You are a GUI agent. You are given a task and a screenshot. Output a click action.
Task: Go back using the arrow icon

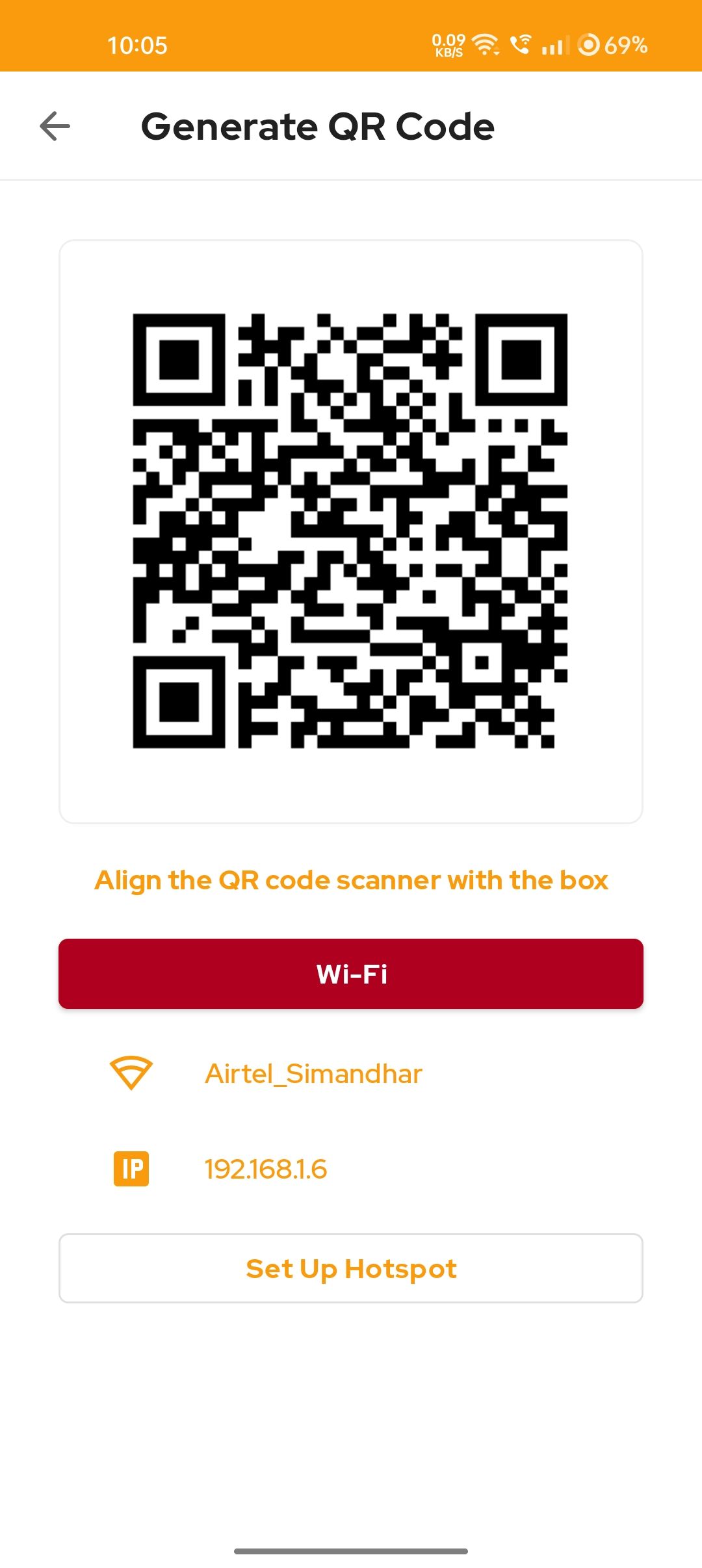point(55,126)
